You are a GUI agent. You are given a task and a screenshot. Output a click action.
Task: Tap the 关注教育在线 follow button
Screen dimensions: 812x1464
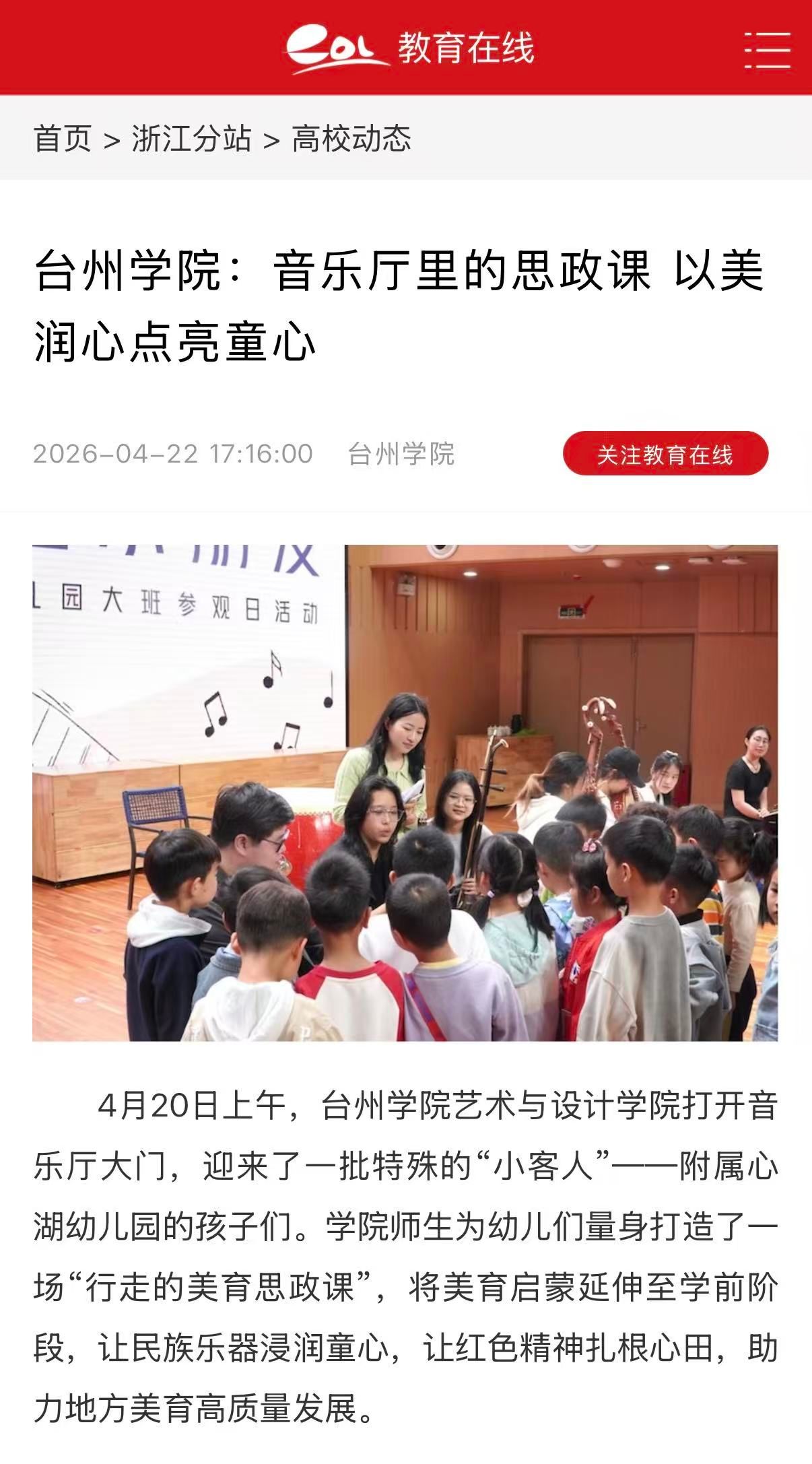click(665, 454)
